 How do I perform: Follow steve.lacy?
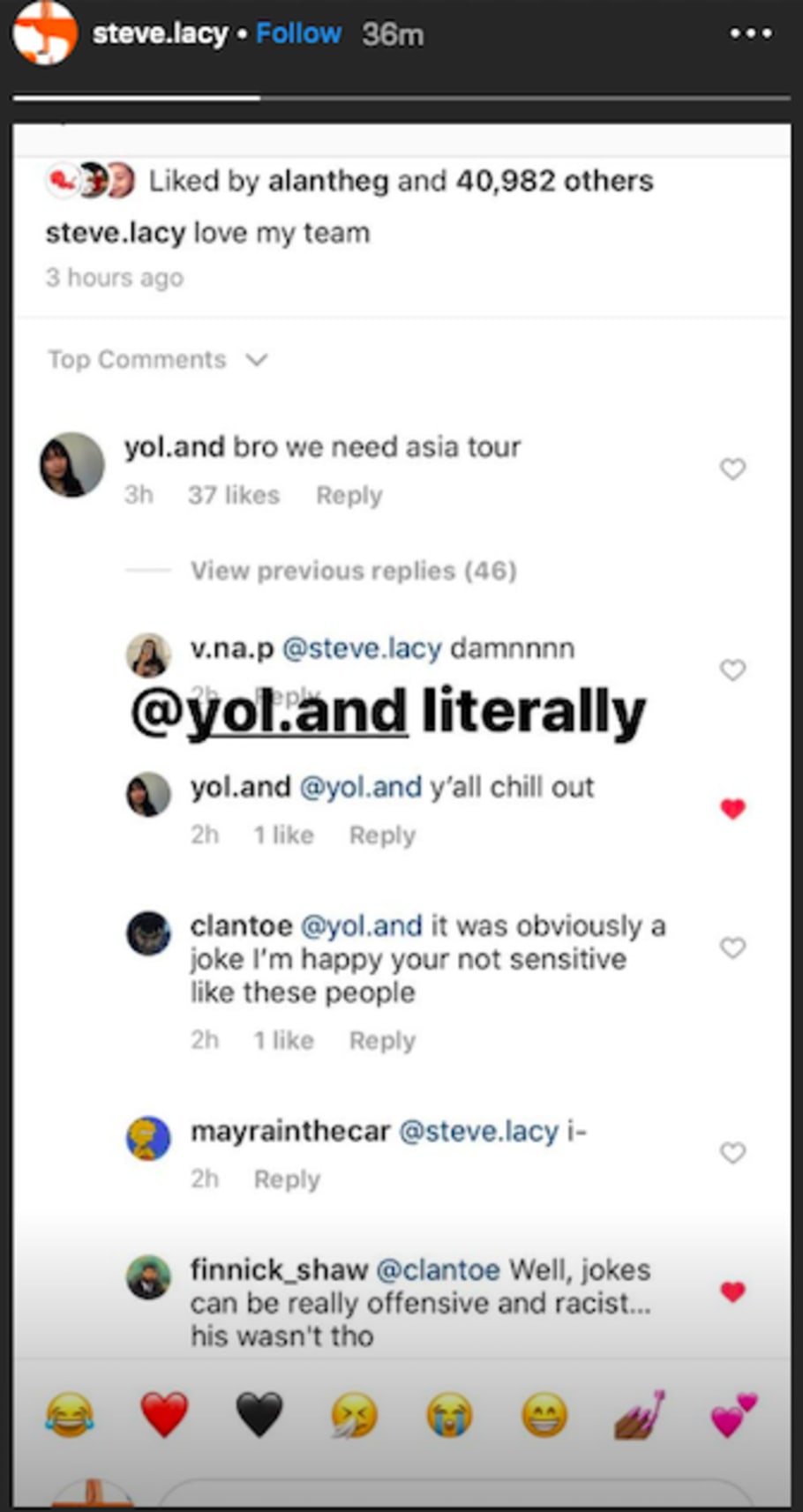[298, 34]
